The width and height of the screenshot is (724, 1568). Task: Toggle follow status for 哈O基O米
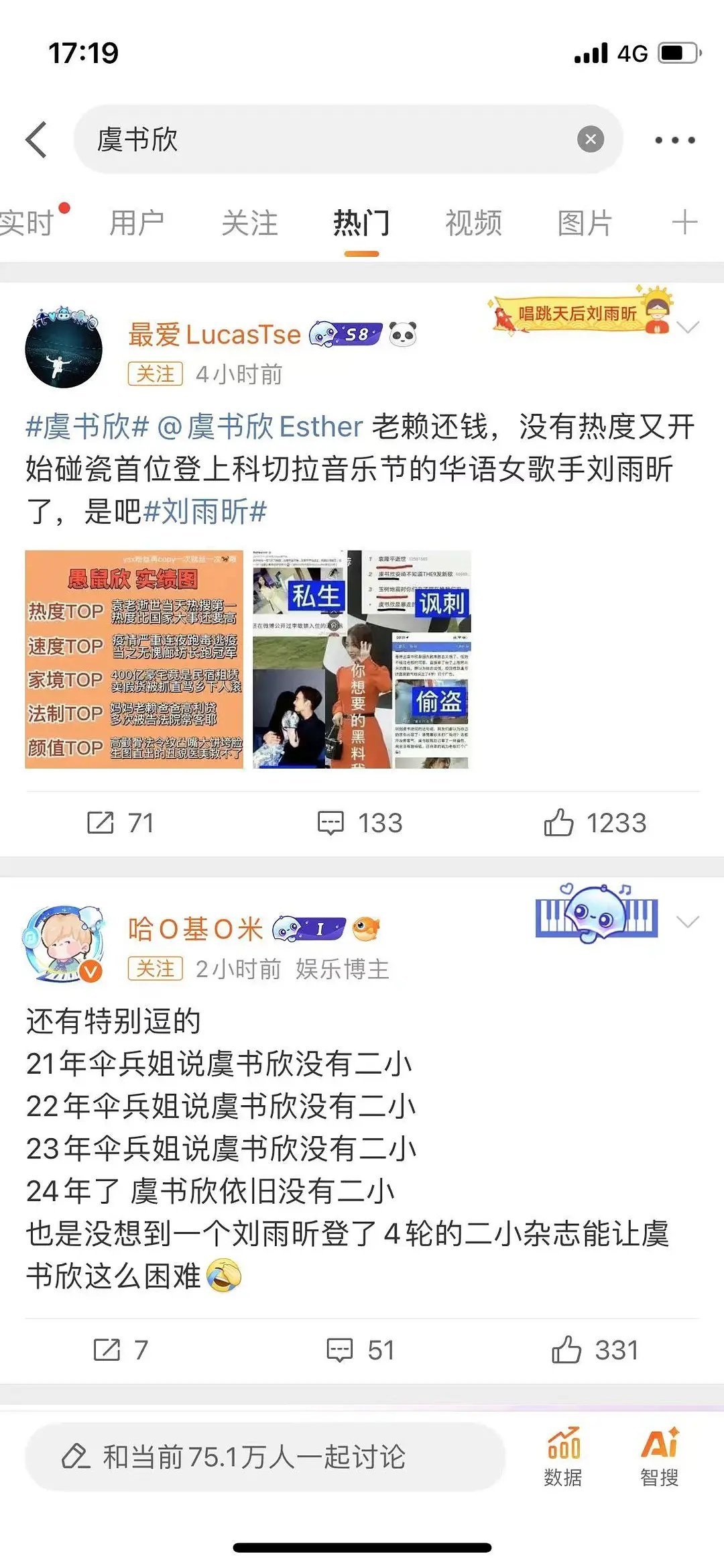point(153,968)
